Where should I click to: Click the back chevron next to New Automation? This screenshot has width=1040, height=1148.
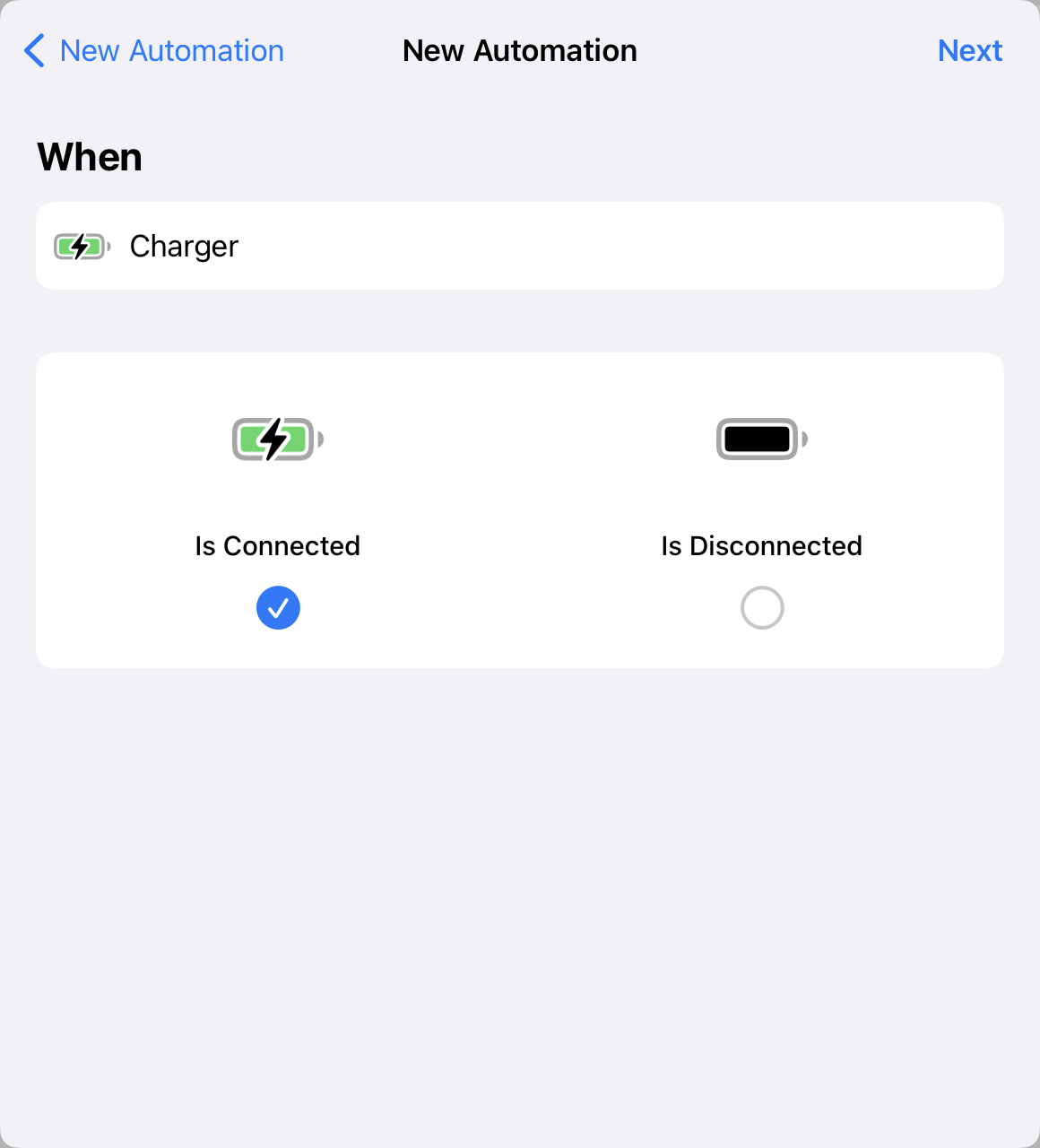(x=33, y=50)
